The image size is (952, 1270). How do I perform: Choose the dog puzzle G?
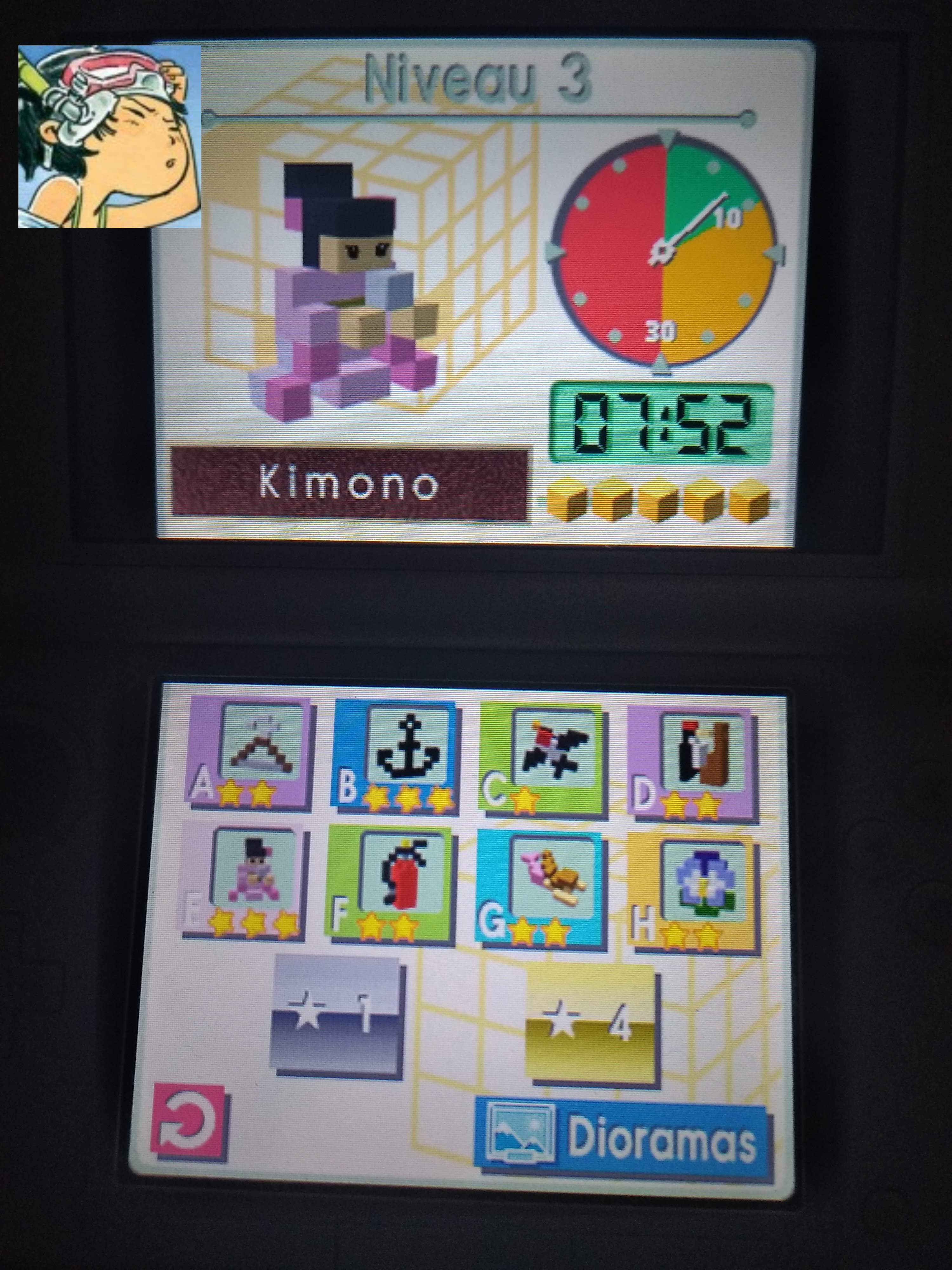click(539, 886)
